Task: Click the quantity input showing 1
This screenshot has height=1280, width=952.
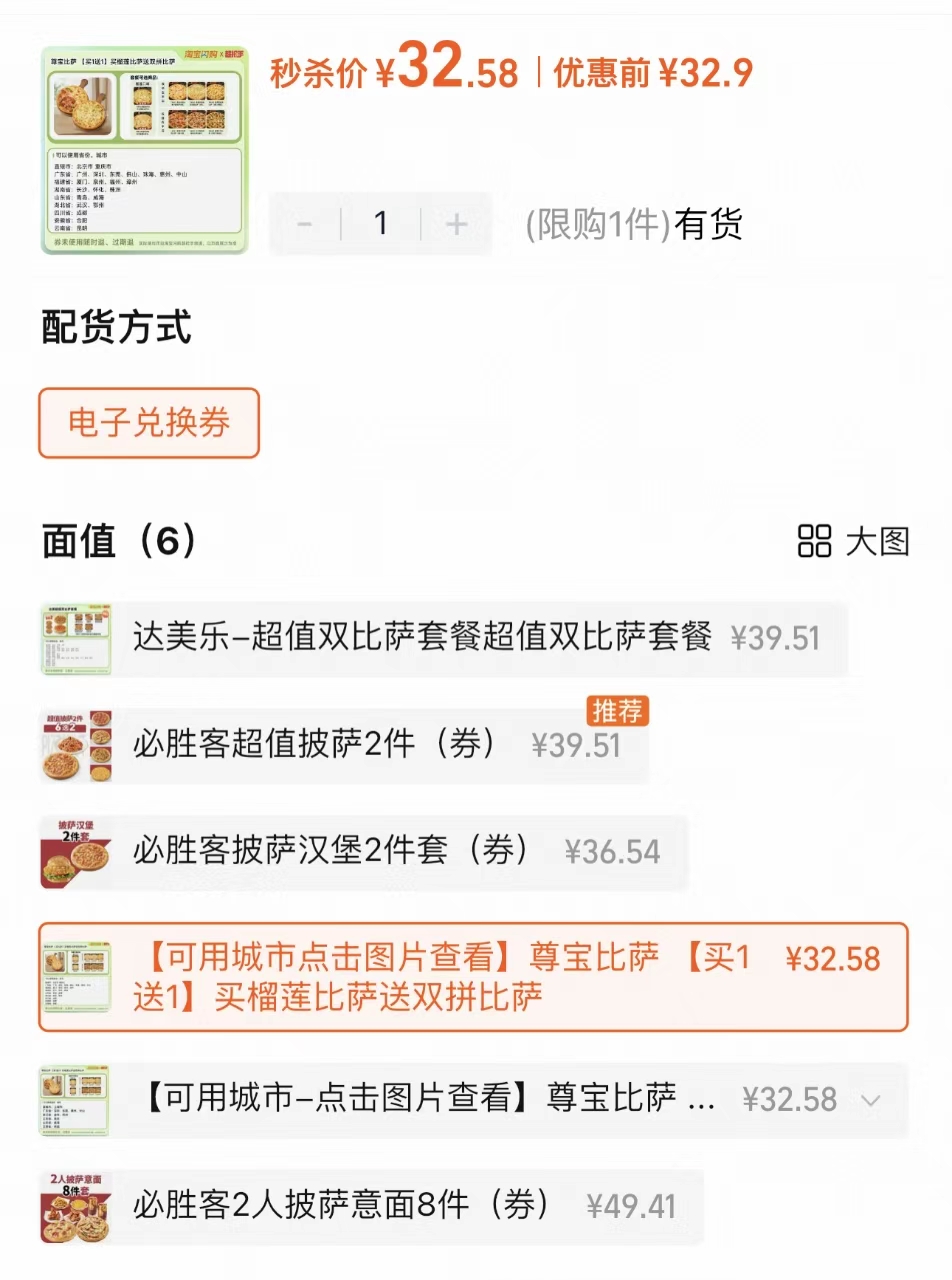Action: (x=381, y=224)
